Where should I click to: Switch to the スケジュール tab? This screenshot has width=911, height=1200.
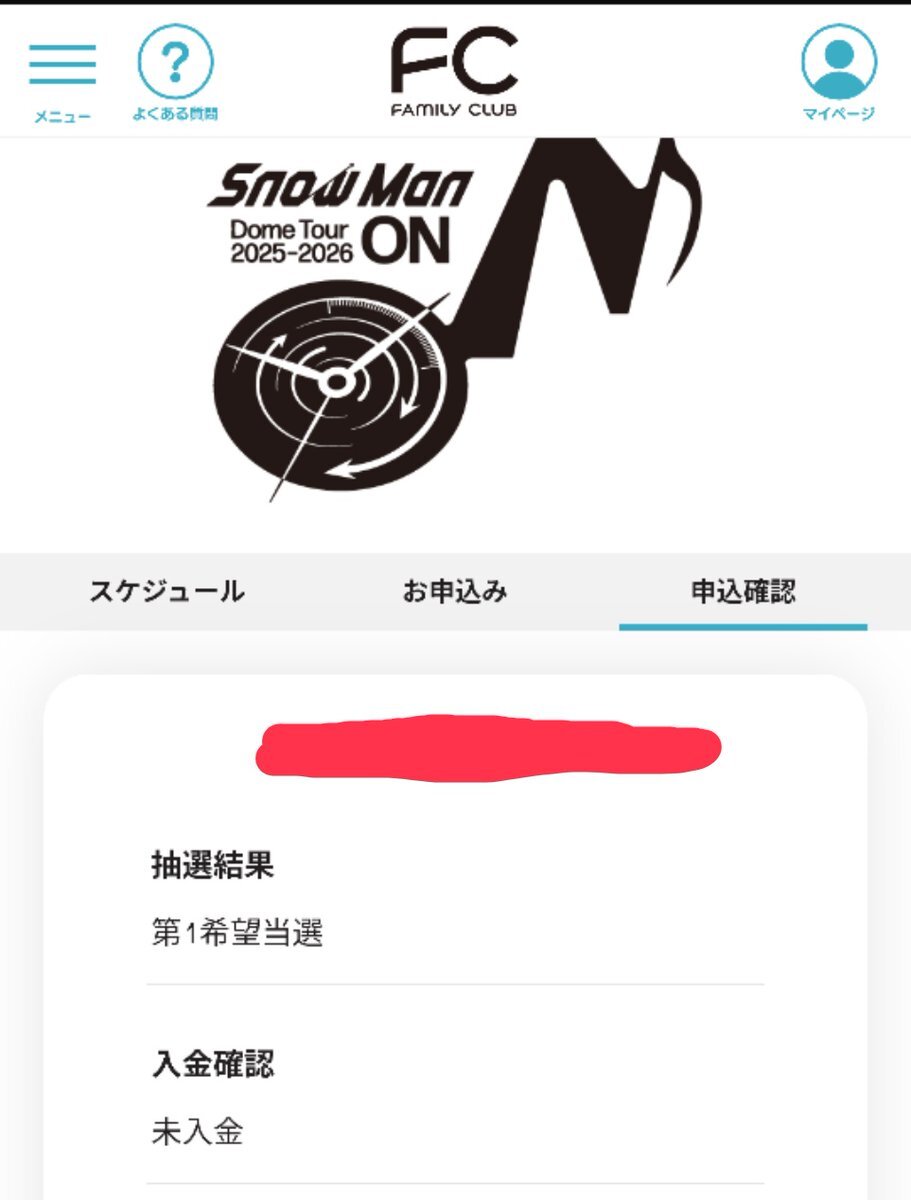point(166,591)
